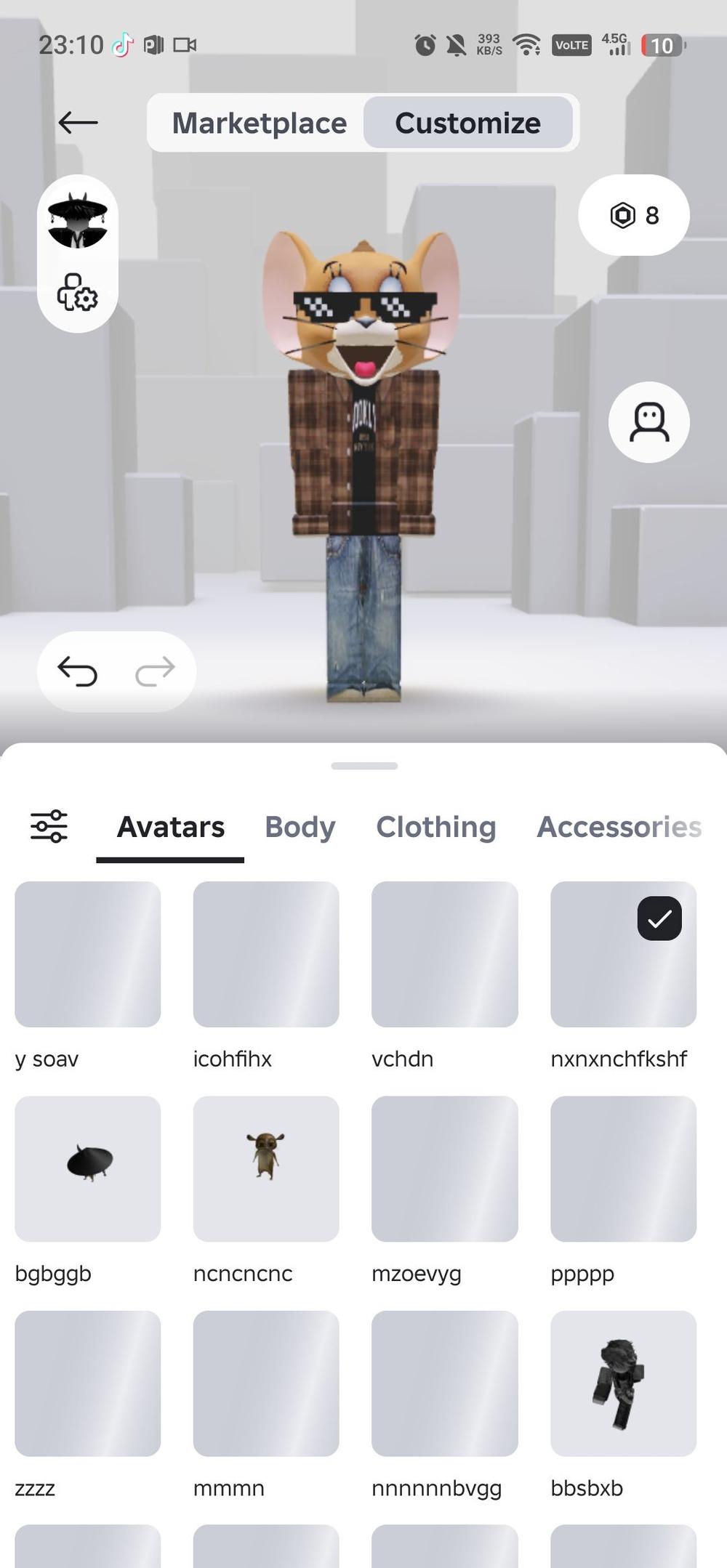Switch to the Marketplace tab
The image size is (727, 1568).
point(259,123)
